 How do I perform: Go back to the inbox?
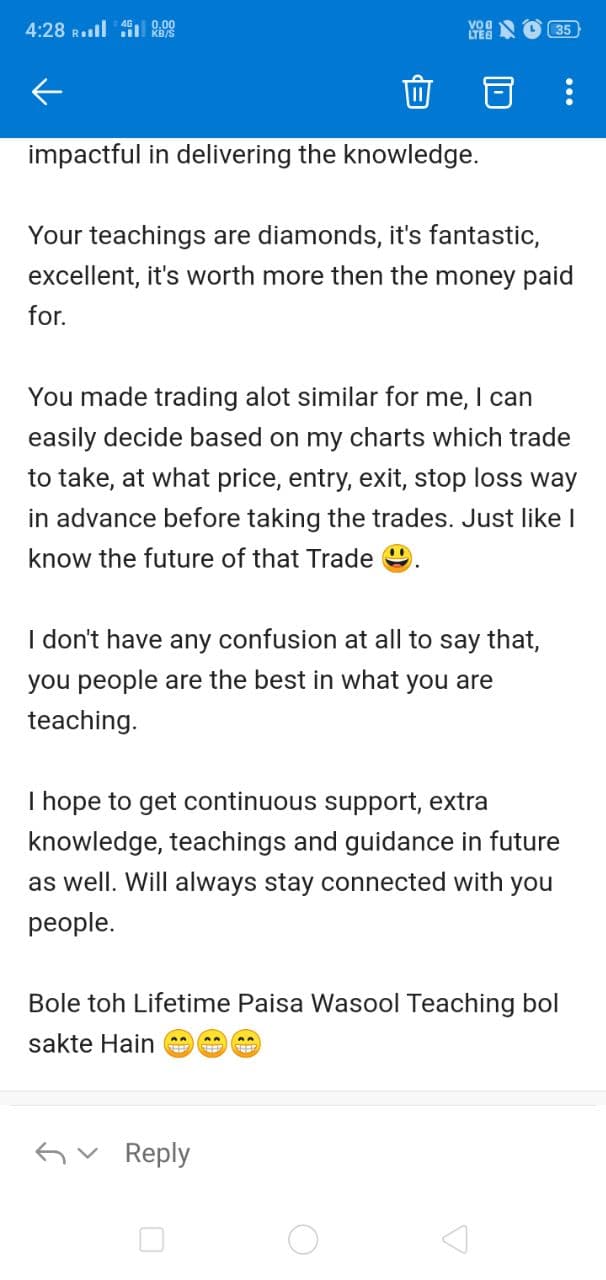coord(47,93)
